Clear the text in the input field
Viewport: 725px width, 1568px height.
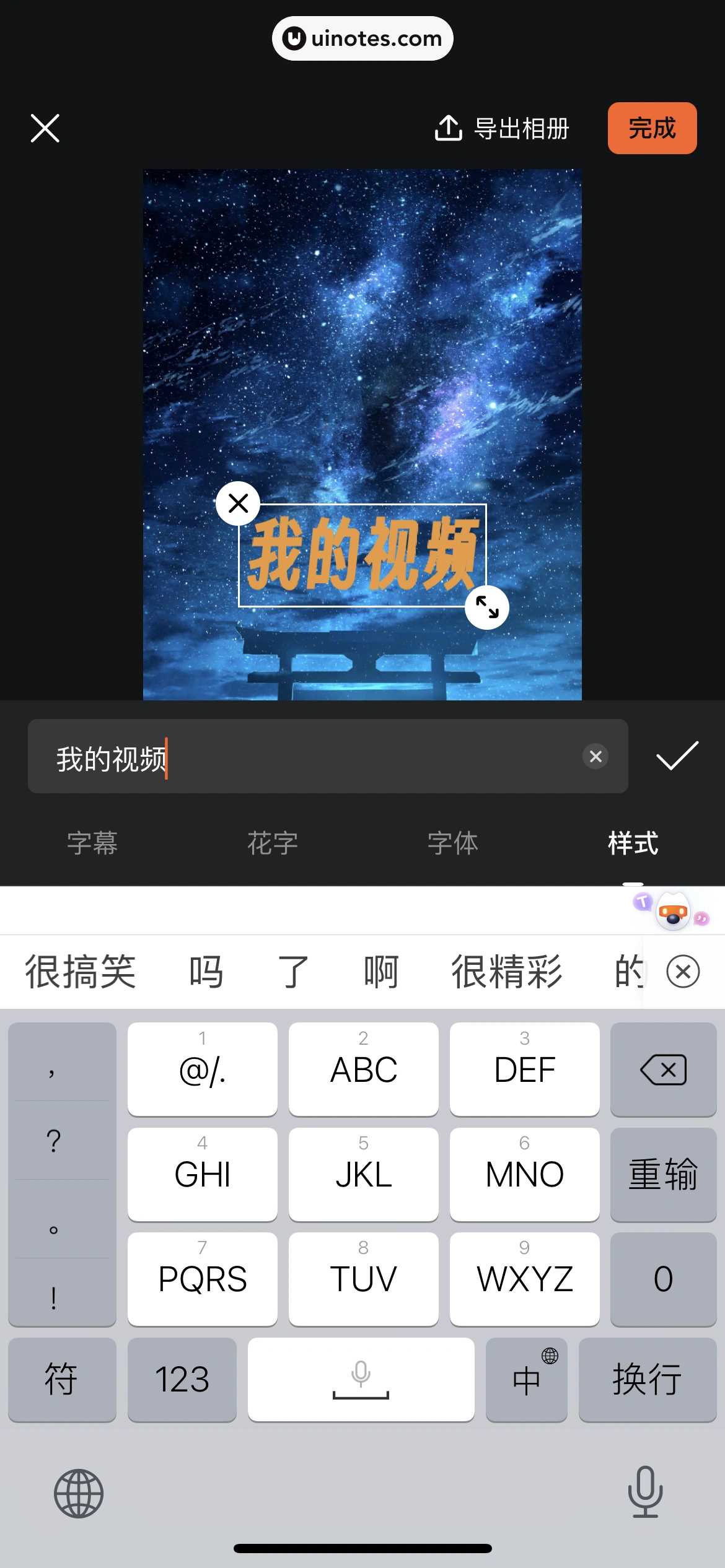click(595, 756)
